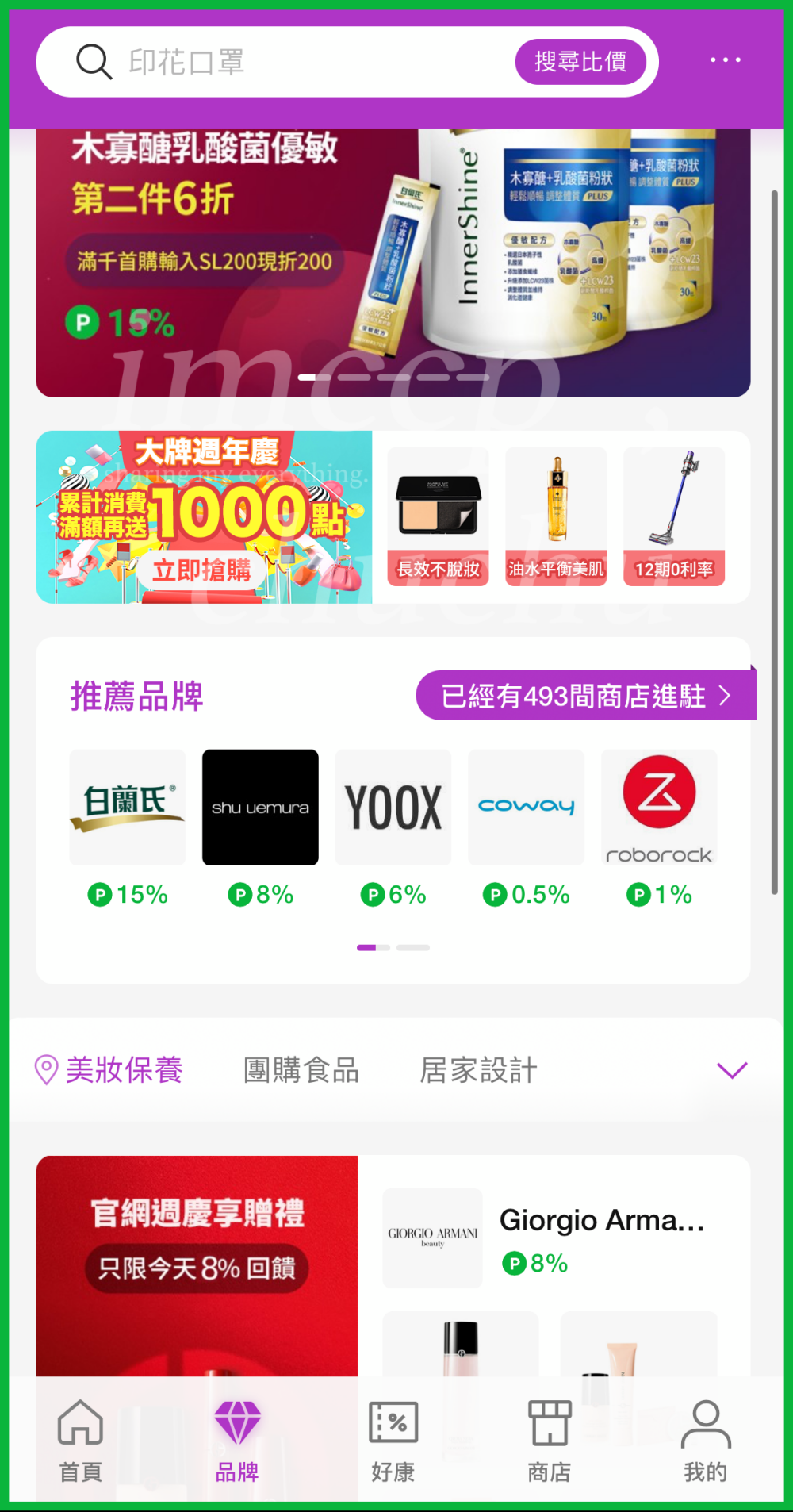Screen dimensions: 793x1512
Task: Go to the 首頁 tab
Action: [81, 1441]
